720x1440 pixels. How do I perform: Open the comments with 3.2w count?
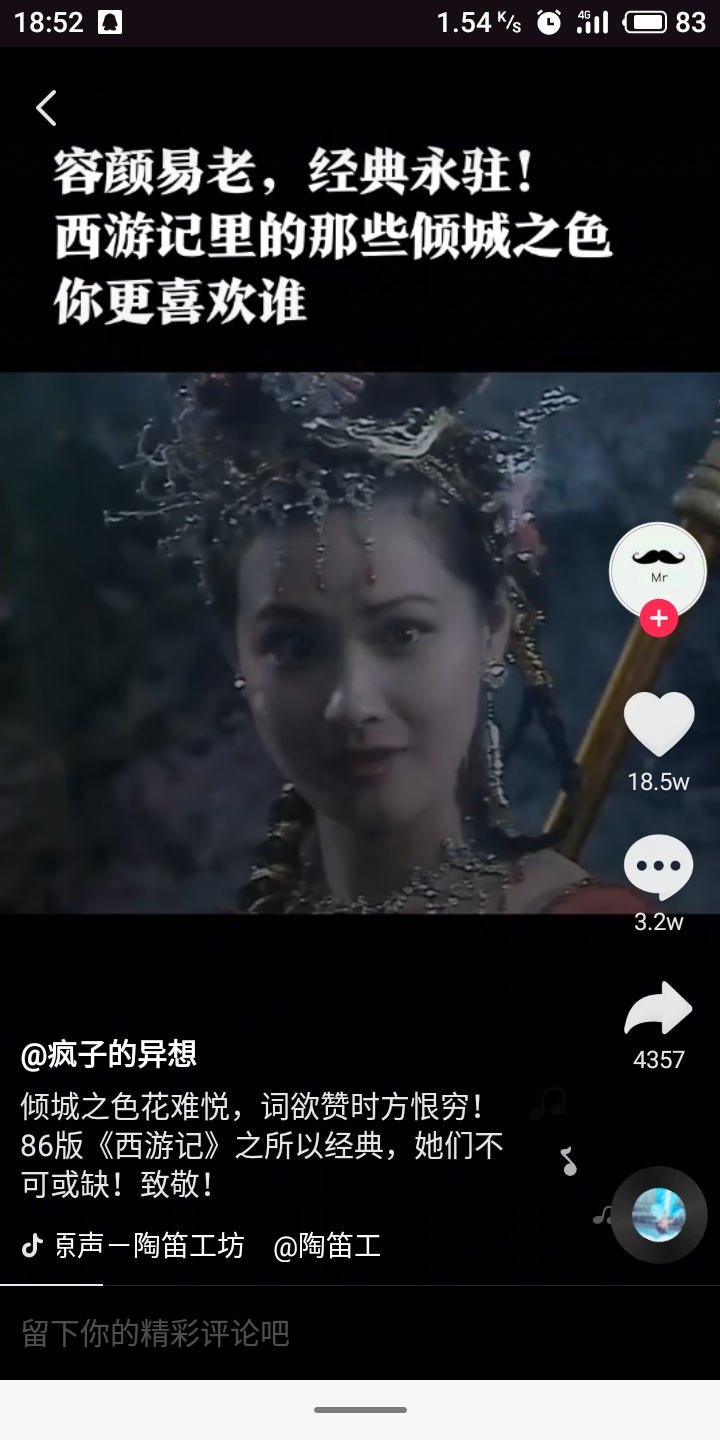(658, 868)
